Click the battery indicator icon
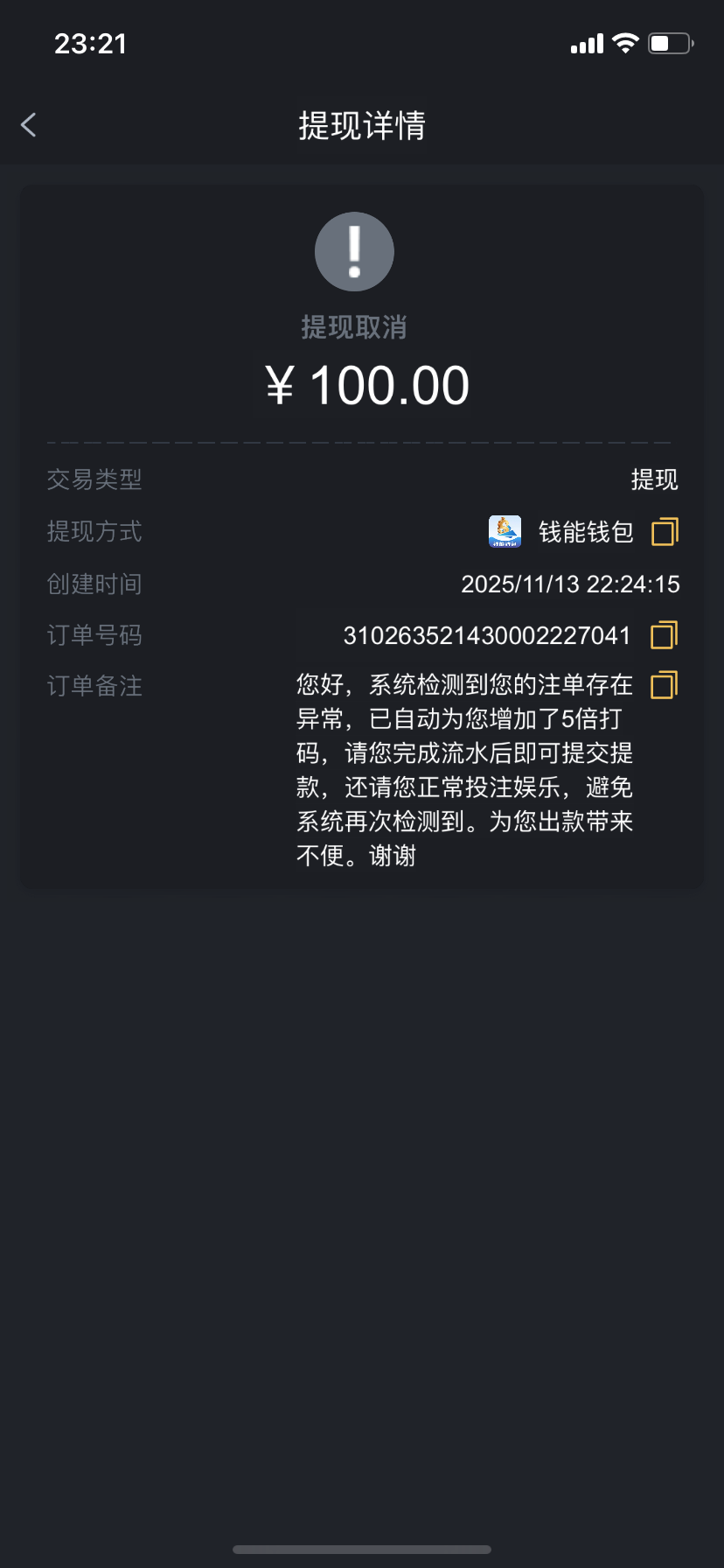The image size is (724, 1568). (x=667, y=43)
